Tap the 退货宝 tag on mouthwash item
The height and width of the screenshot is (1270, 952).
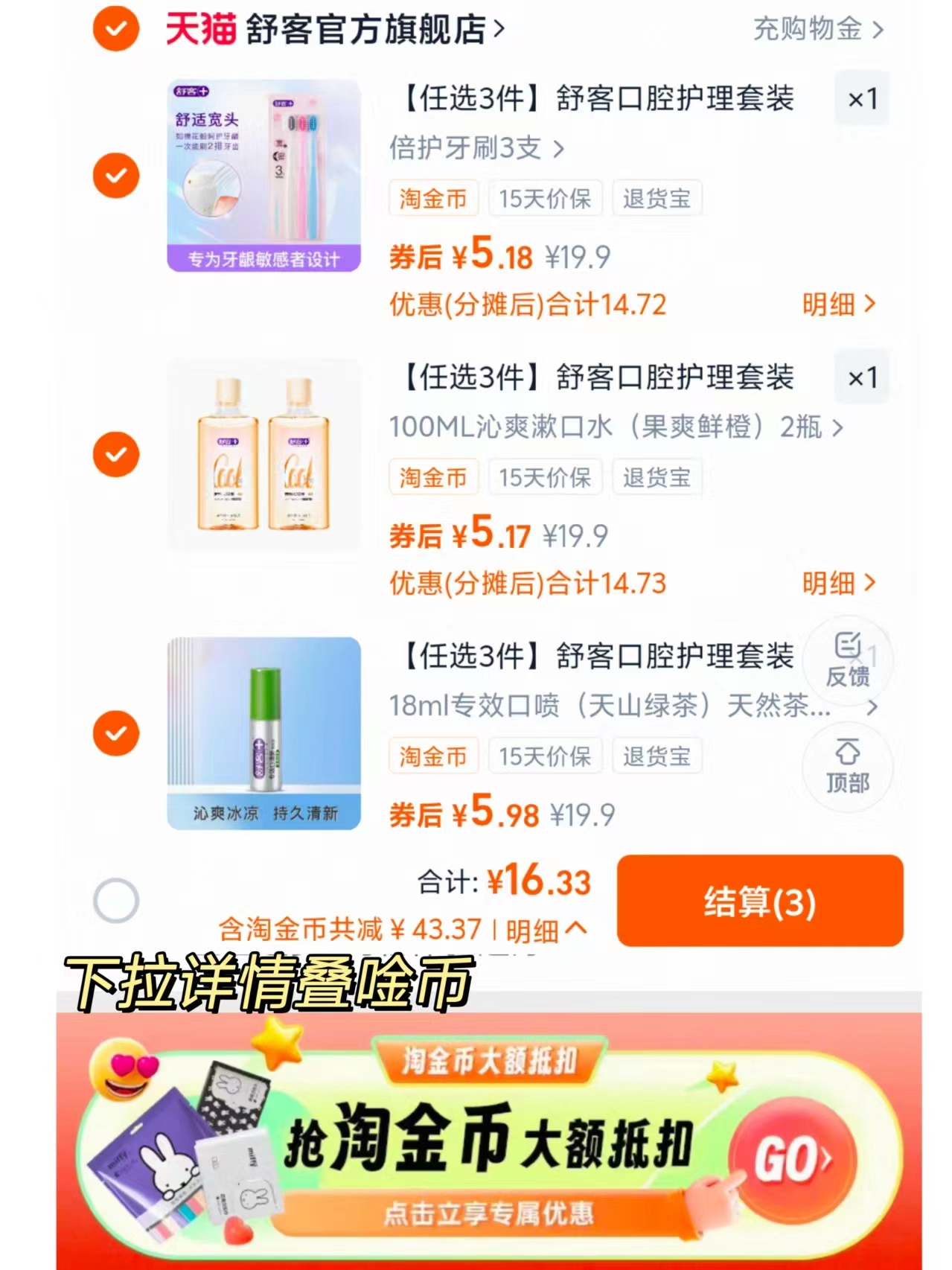point(656,477)
